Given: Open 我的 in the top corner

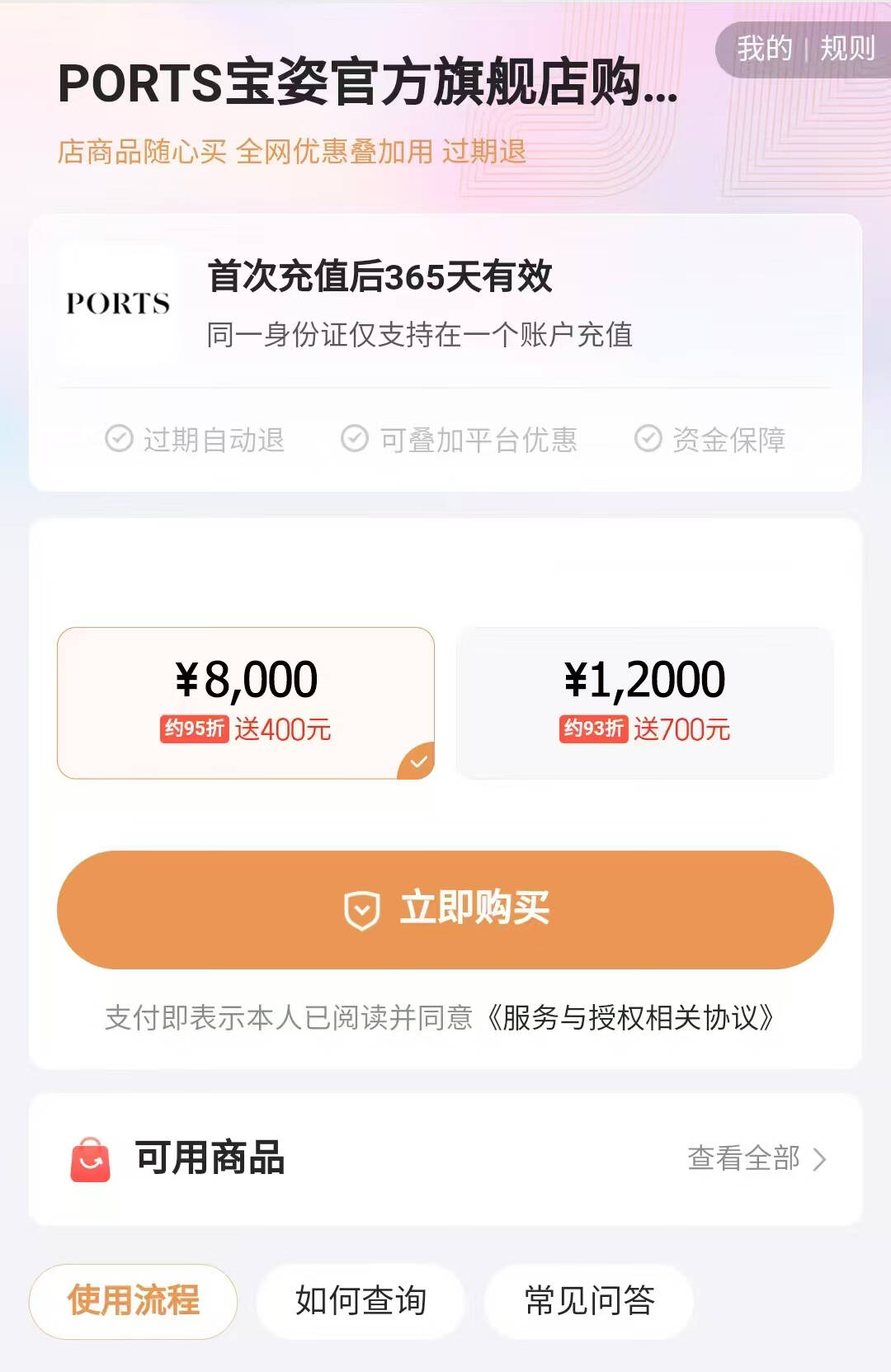Looking at the screenshot, I should (x=763, y=49).
